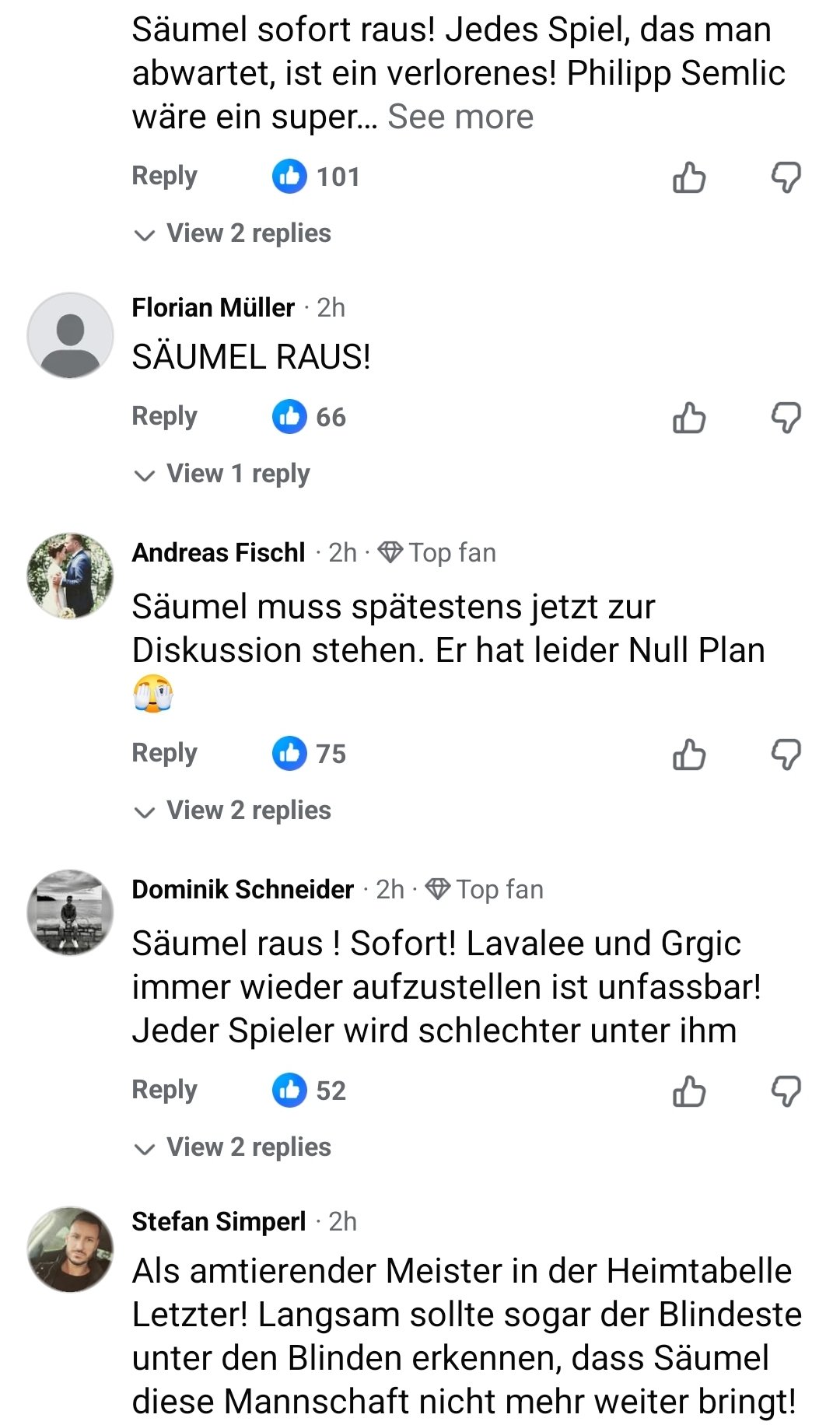
Task: Open Florian Müller's profile picture
Action: (x=70, y=336)
